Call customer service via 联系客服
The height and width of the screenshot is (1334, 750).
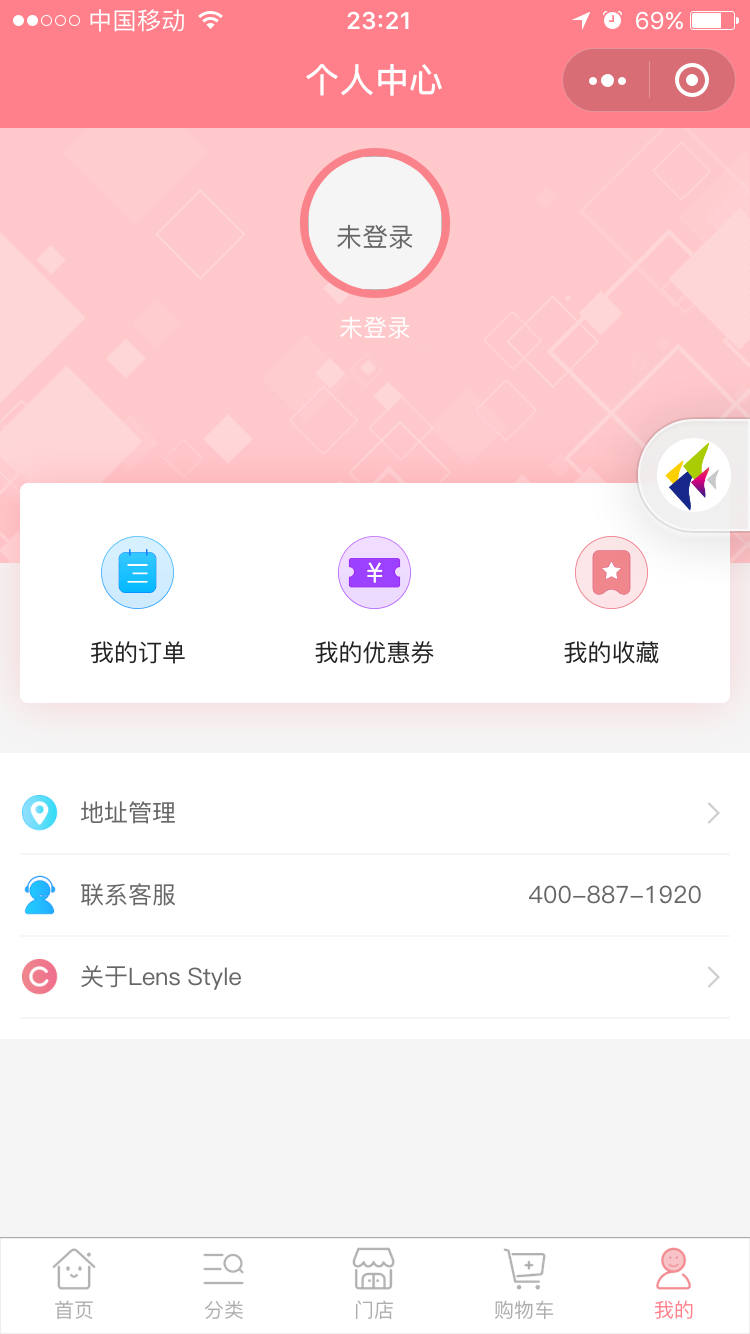coord(375,895)
